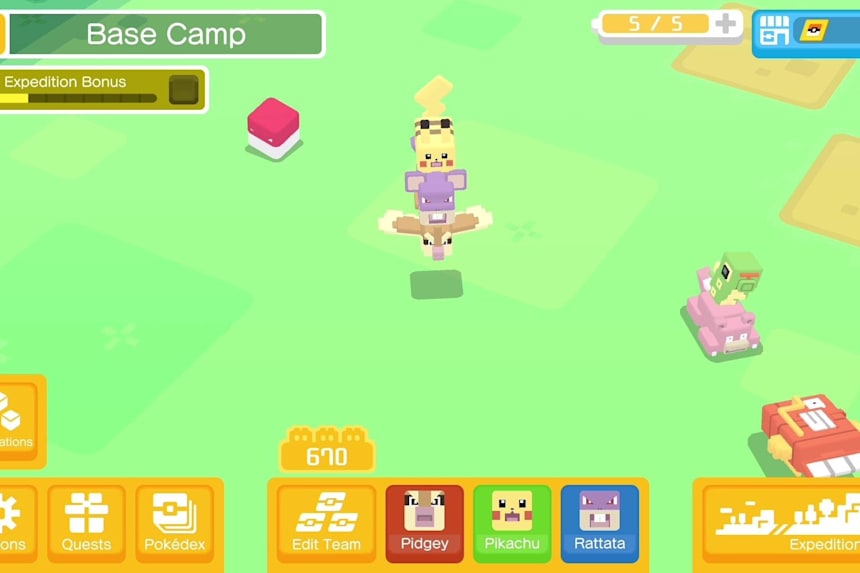Select Pidgey team slot

[424, 523]
